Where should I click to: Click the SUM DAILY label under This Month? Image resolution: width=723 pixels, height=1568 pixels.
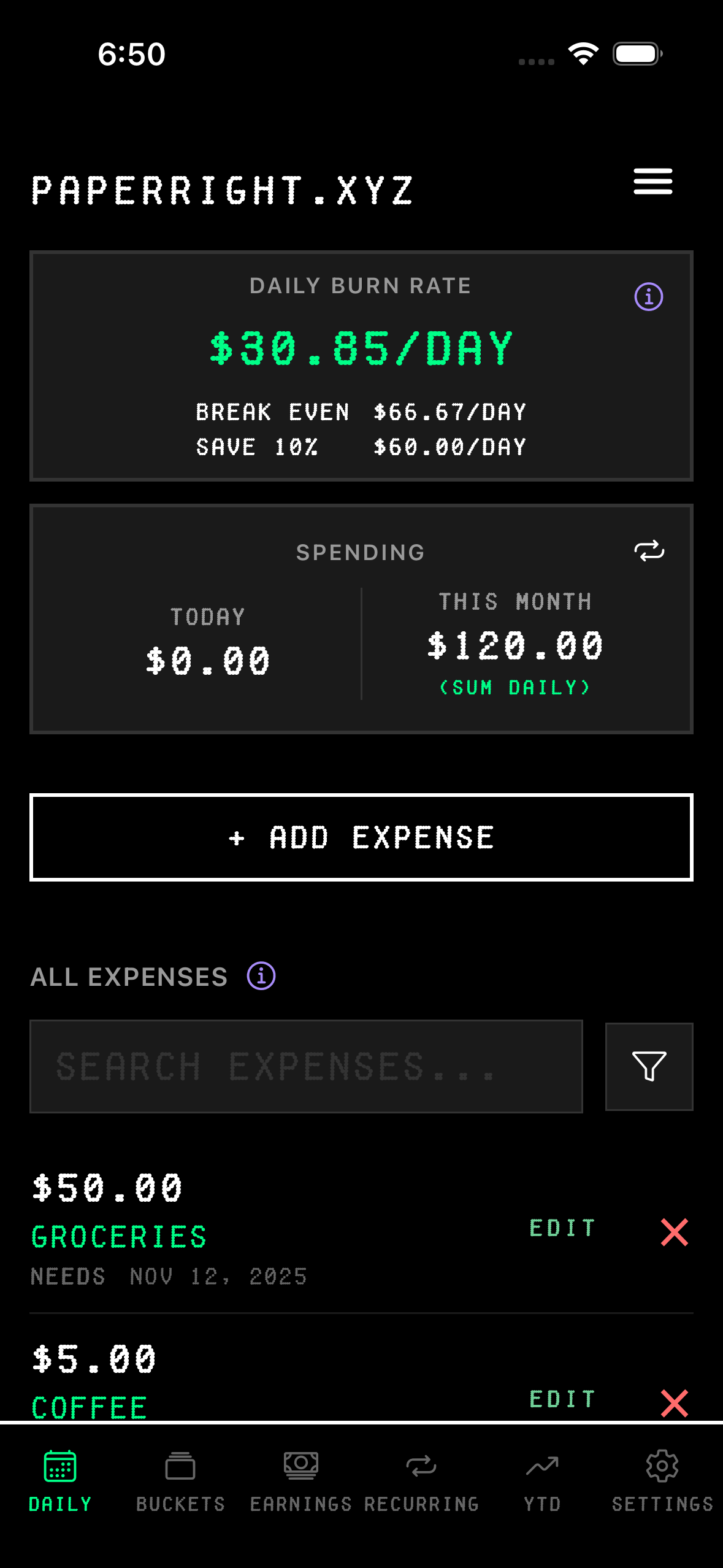(515, 687)
